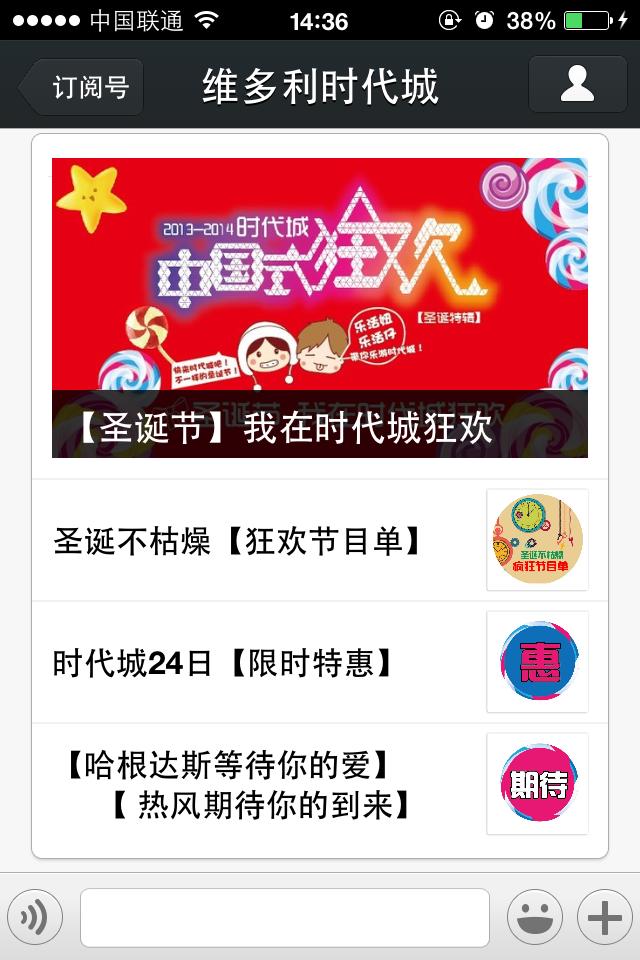Switch to voice input mode

[x=35, y=916]
